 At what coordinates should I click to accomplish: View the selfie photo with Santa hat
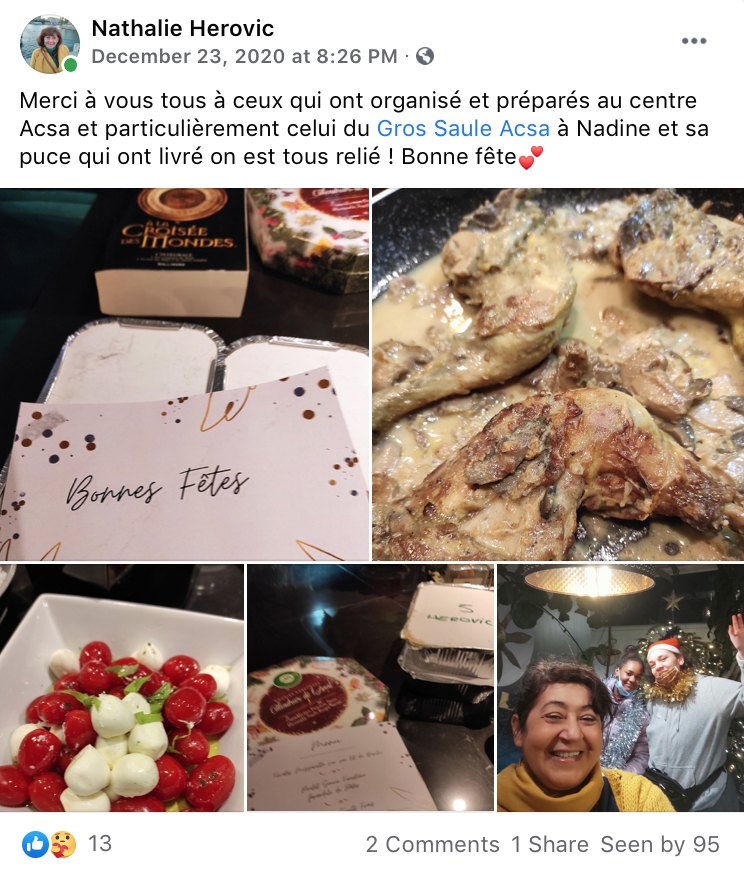click(x=620, y=687)
